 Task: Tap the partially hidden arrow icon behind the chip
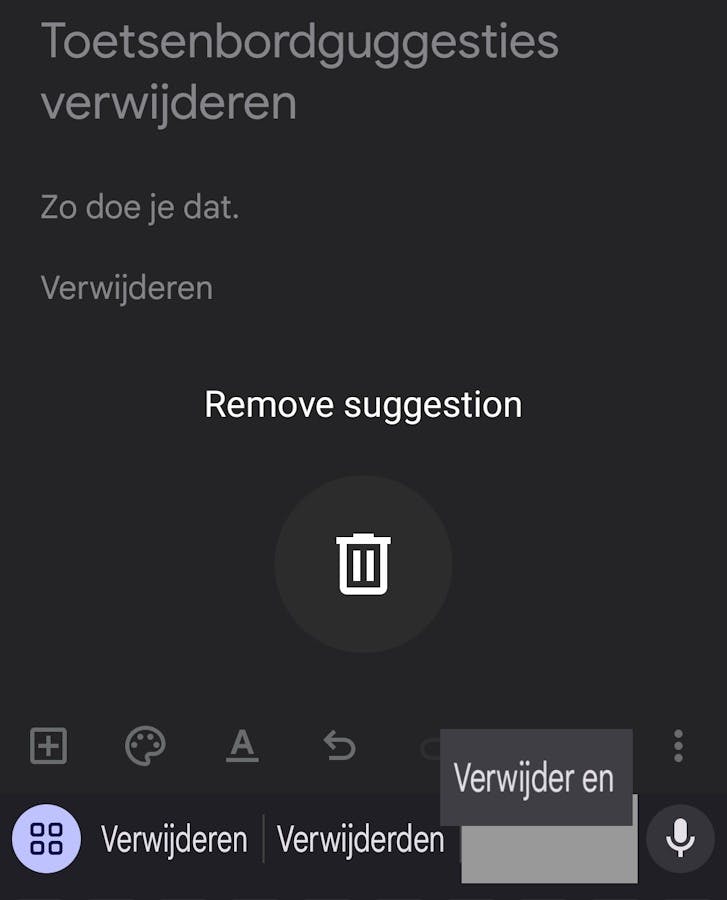[432, 746]
